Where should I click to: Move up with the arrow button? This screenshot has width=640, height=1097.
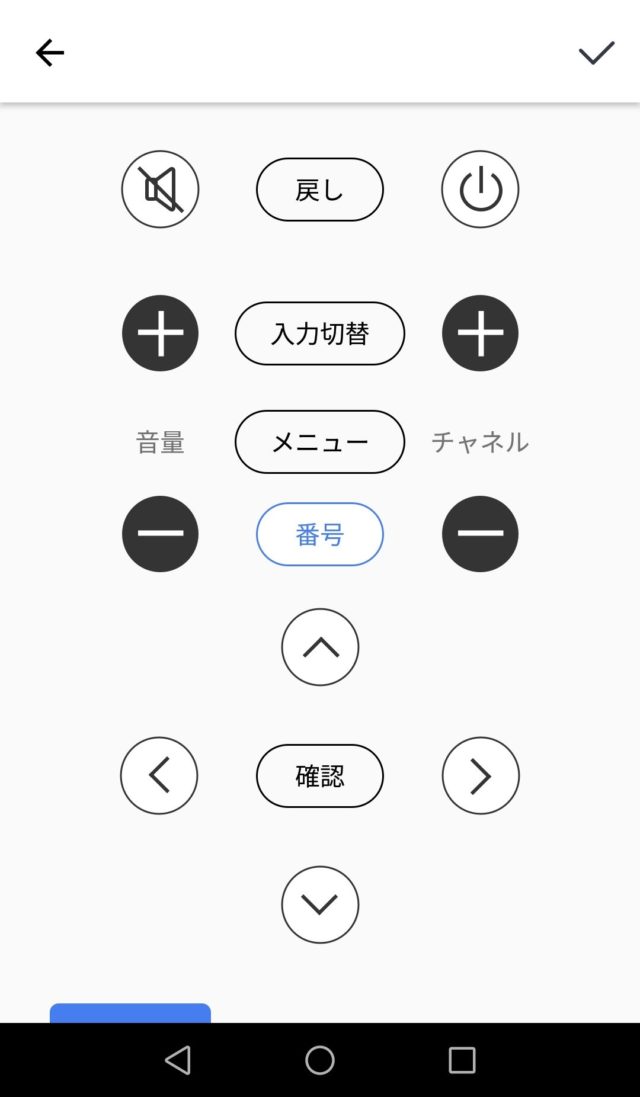[320, 647]
